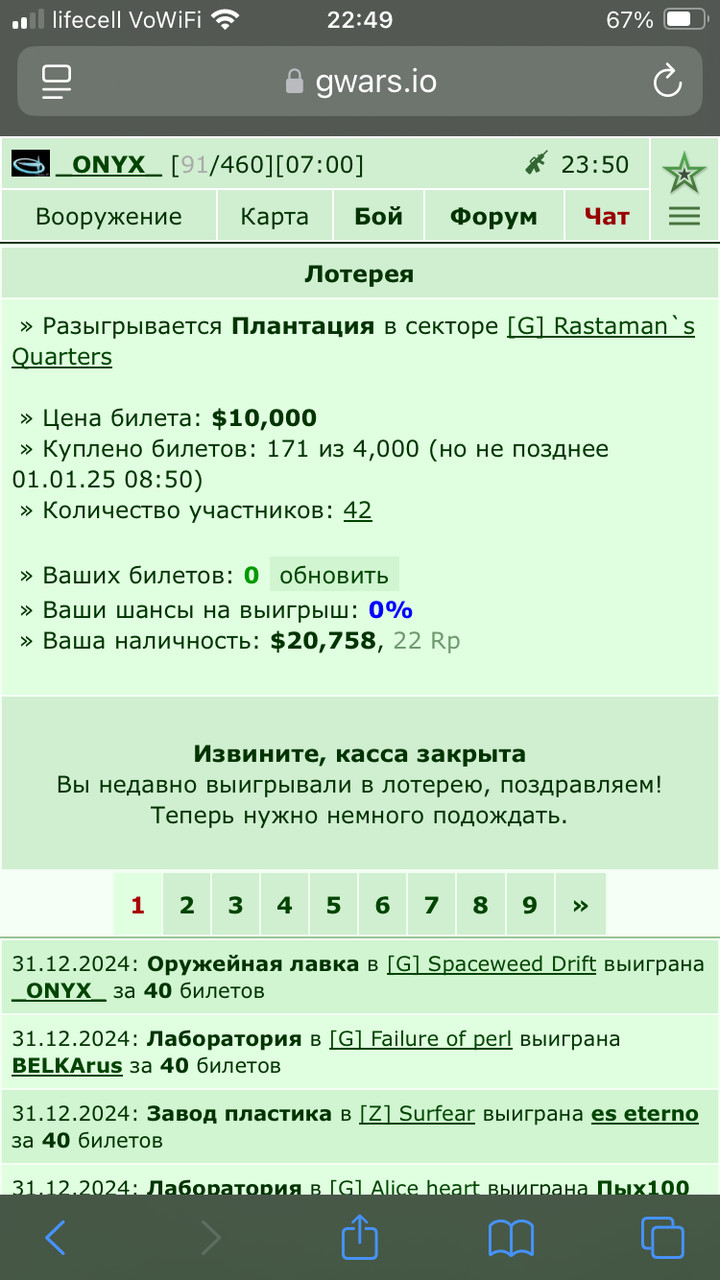Jump to page 9 of results

point(530,905)
